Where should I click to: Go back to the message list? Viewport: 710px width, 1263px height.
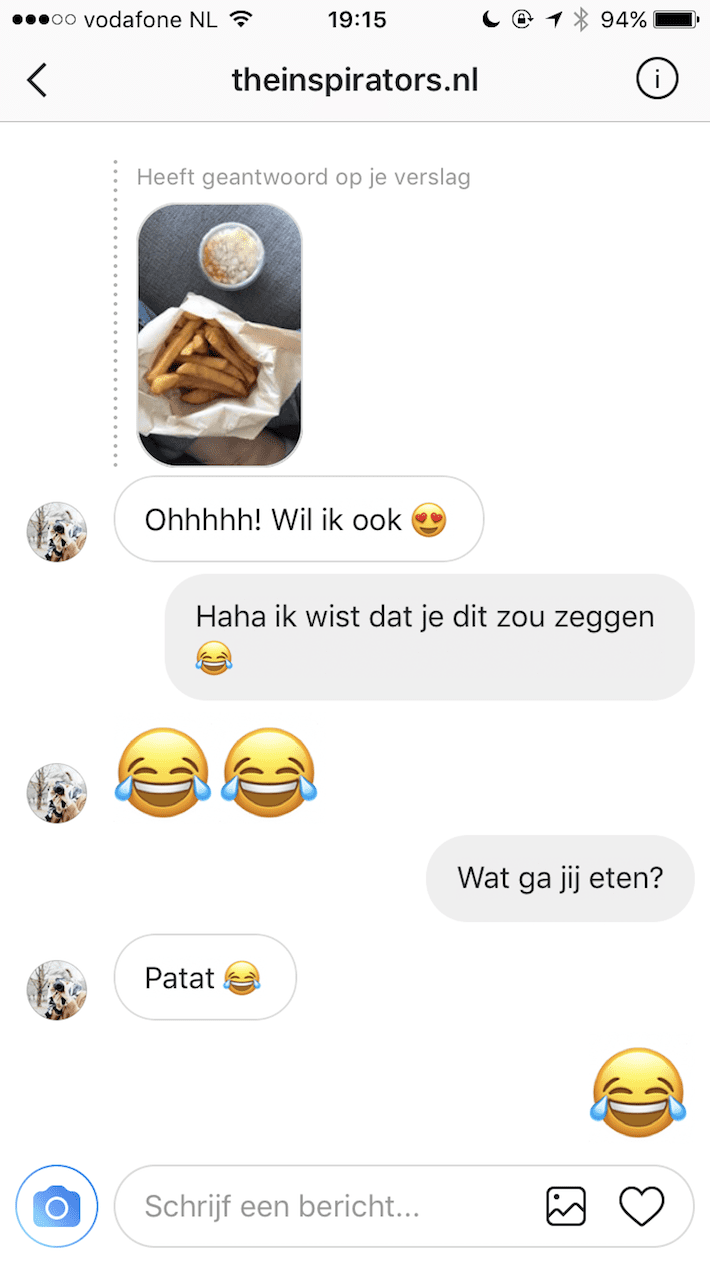tap(37, 80)
